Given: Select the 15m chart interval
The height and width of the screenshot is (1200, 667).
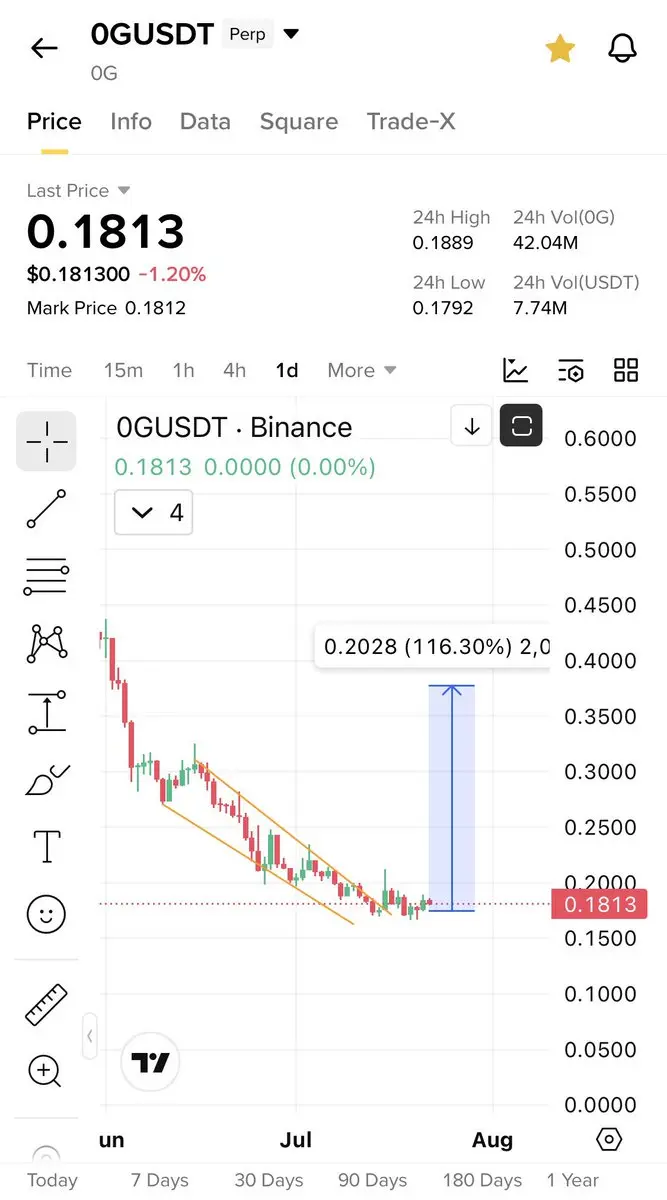Looking at the screenshot, I should click(123, 370).
